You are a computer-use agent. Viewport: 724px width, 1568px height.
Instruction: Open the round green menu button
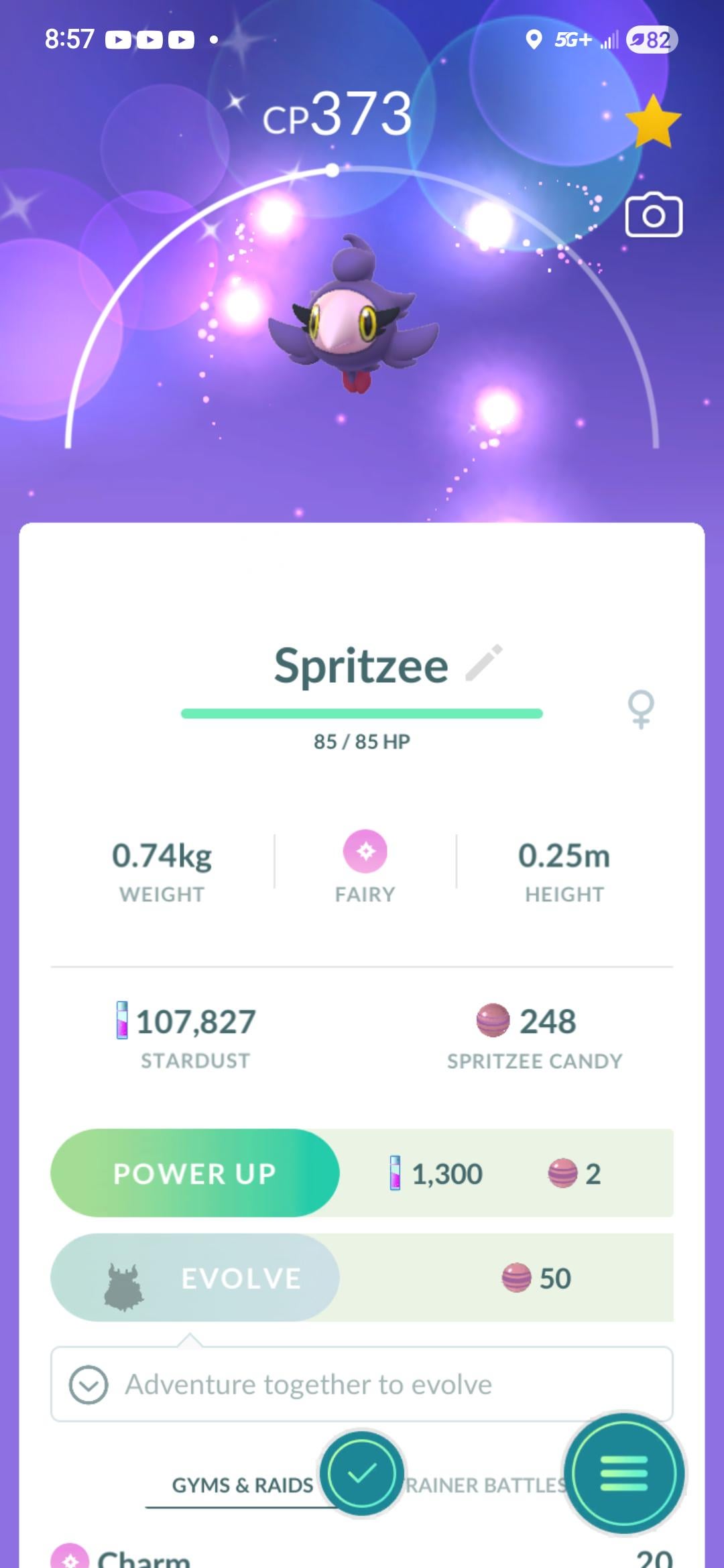click(x=624, y=1474)
